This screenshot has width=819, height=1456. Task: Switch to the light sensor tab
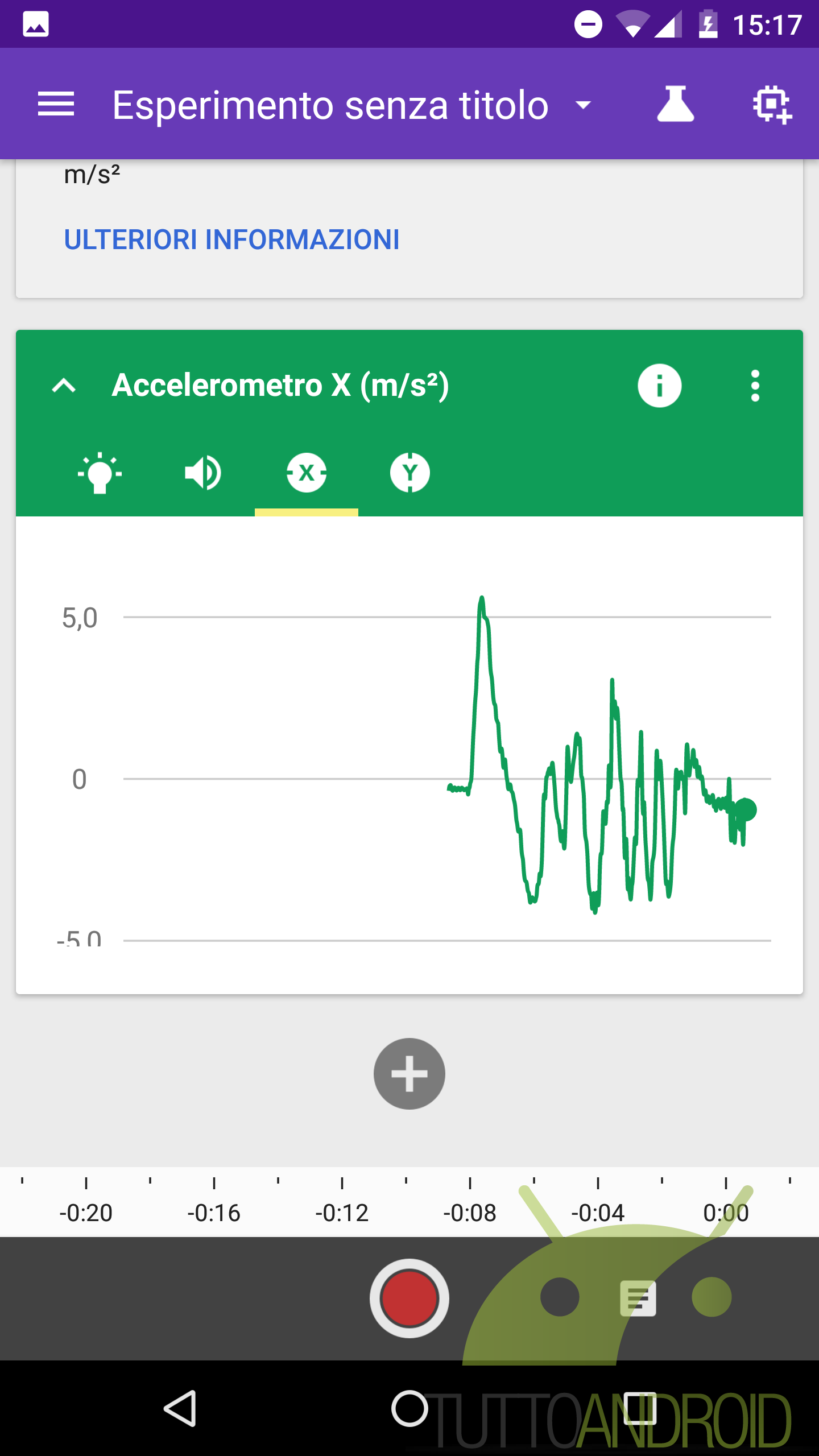(x=100, y=473)
